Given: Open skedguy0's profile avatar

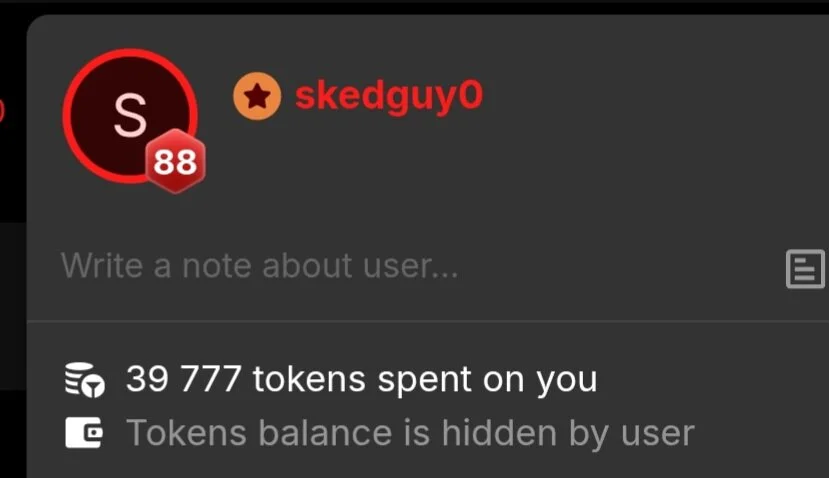Looking at the screenshot, I should pyautogui.click(x=129, y=115).
